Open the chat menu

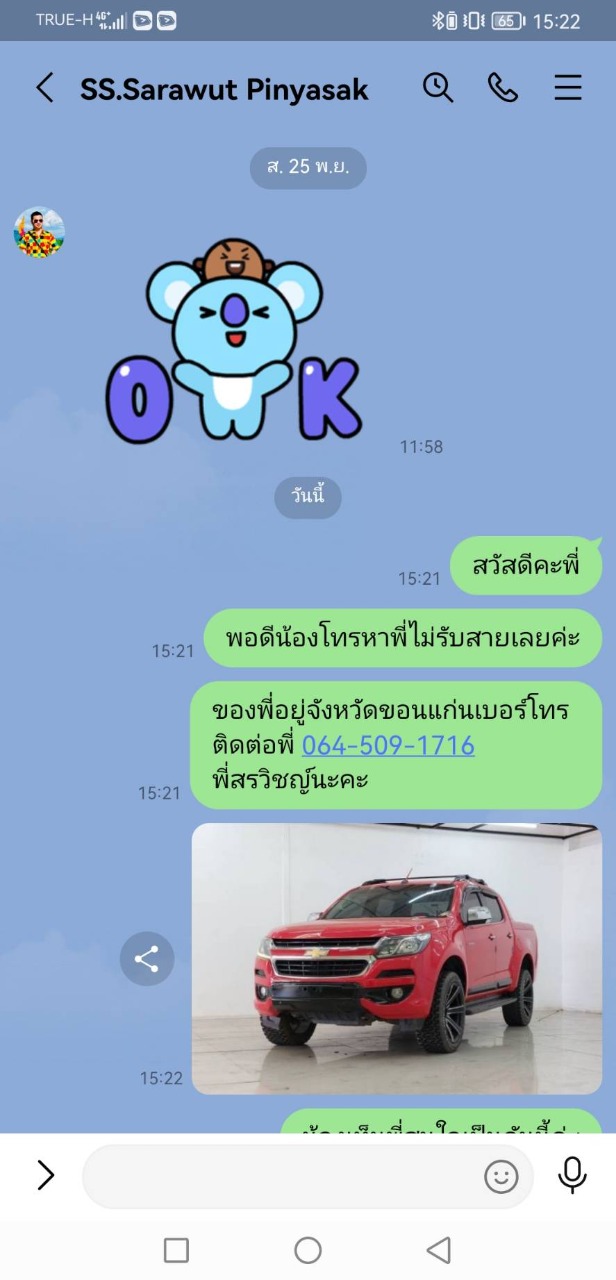pos(568,88)
